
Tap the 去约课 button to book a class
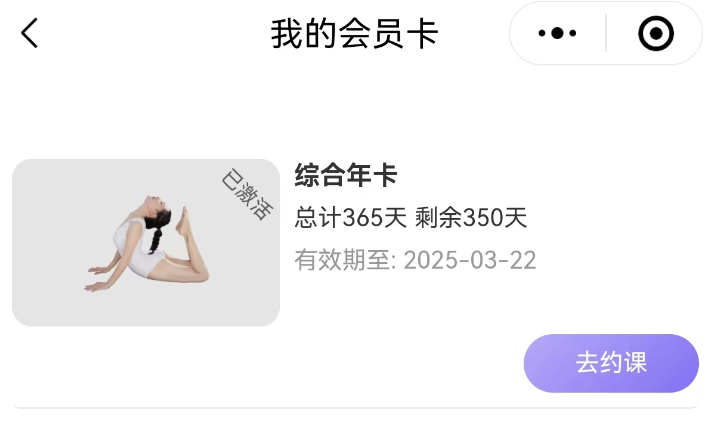tap(611, 363)
